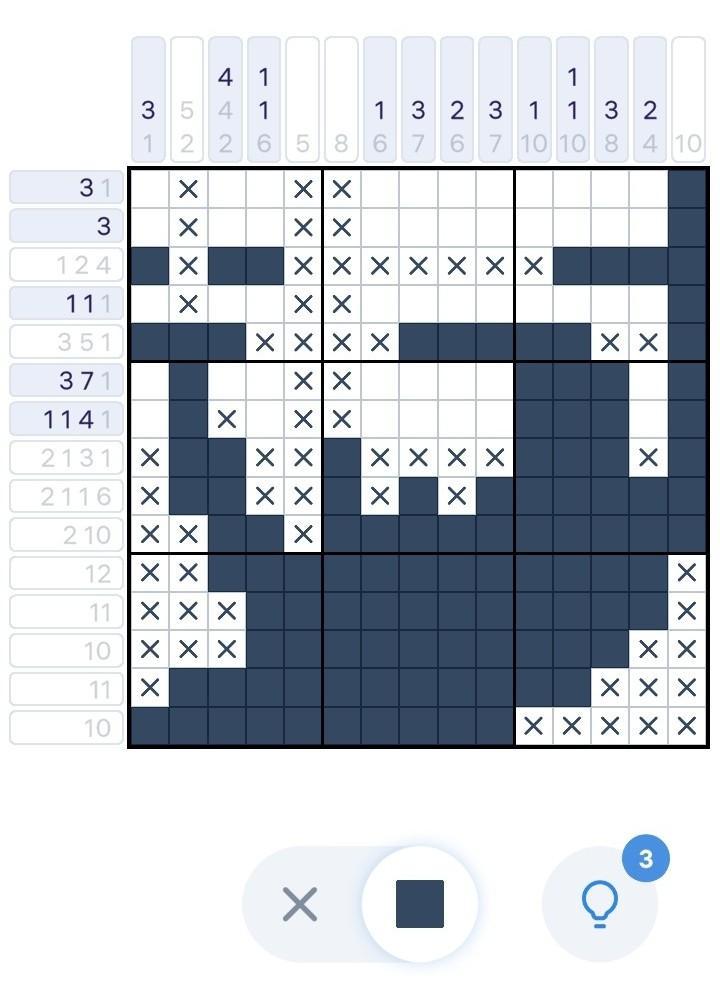Viewport: 720px width, 1006px height.
Task: Select the filled square mode
Action: click(x=420, y=904)
